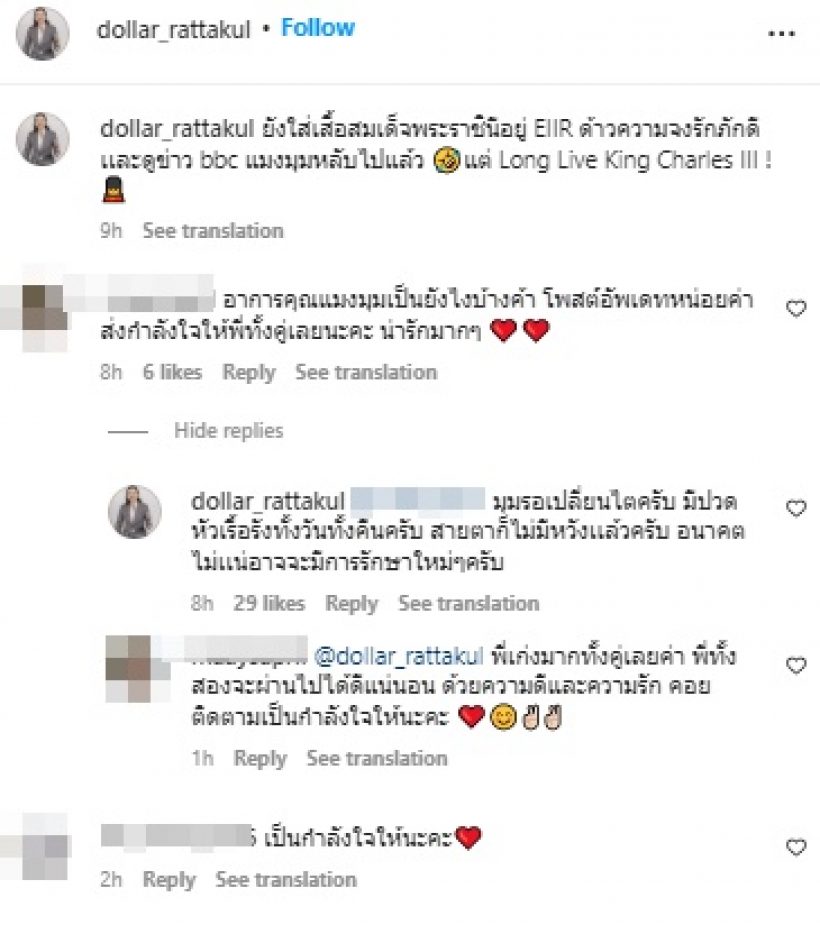Reply to dollar_rattakul's 8h reply
This screenshot has height=925, width=820.
(351, 604)
